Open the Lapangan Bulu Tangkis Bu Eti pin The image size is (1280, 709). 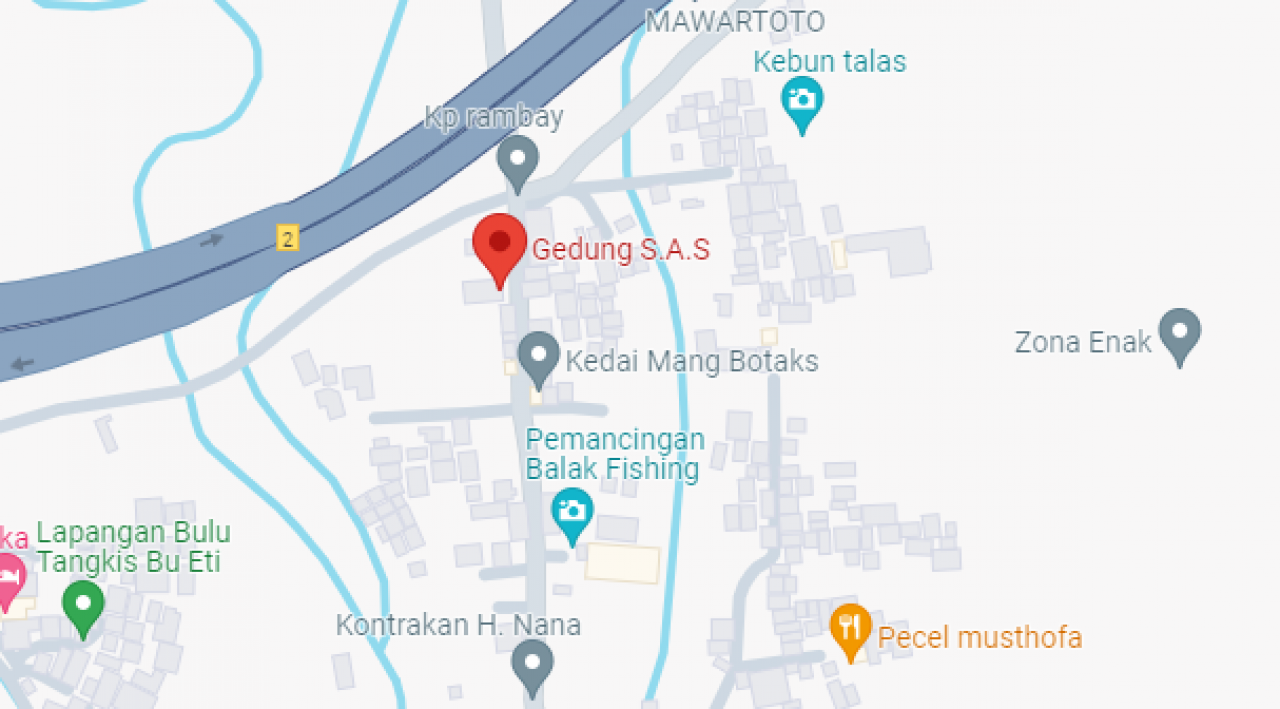pos(83,605)
